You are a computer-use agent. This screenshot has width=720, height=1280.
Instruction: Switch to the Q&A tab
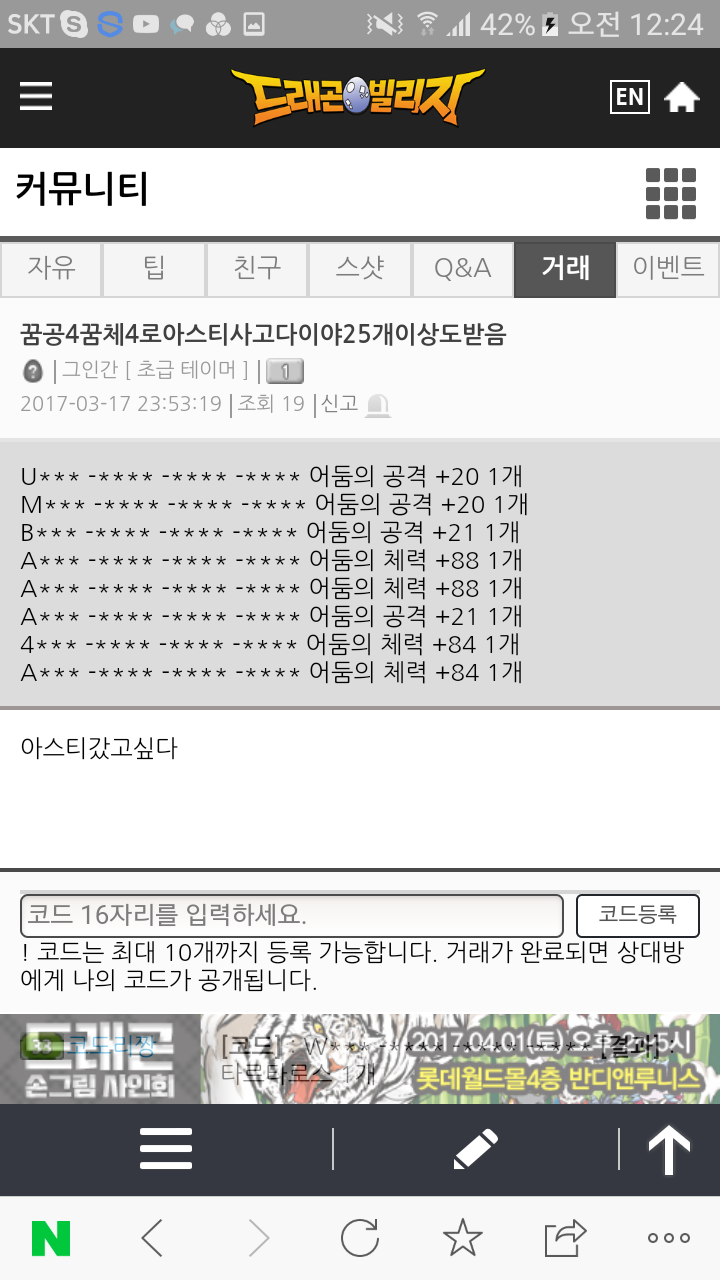pos(462,268)
